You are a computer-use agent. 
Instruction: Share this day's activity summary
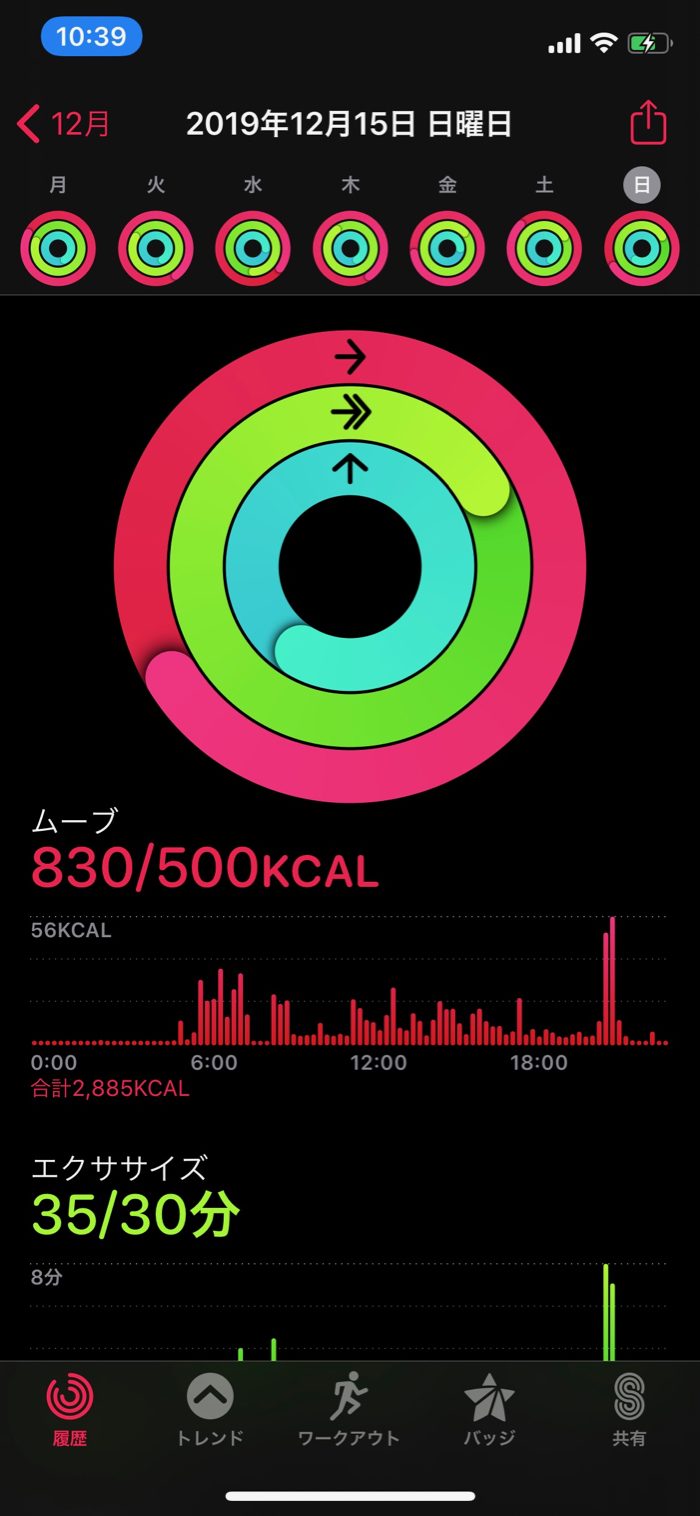point(648,123)
